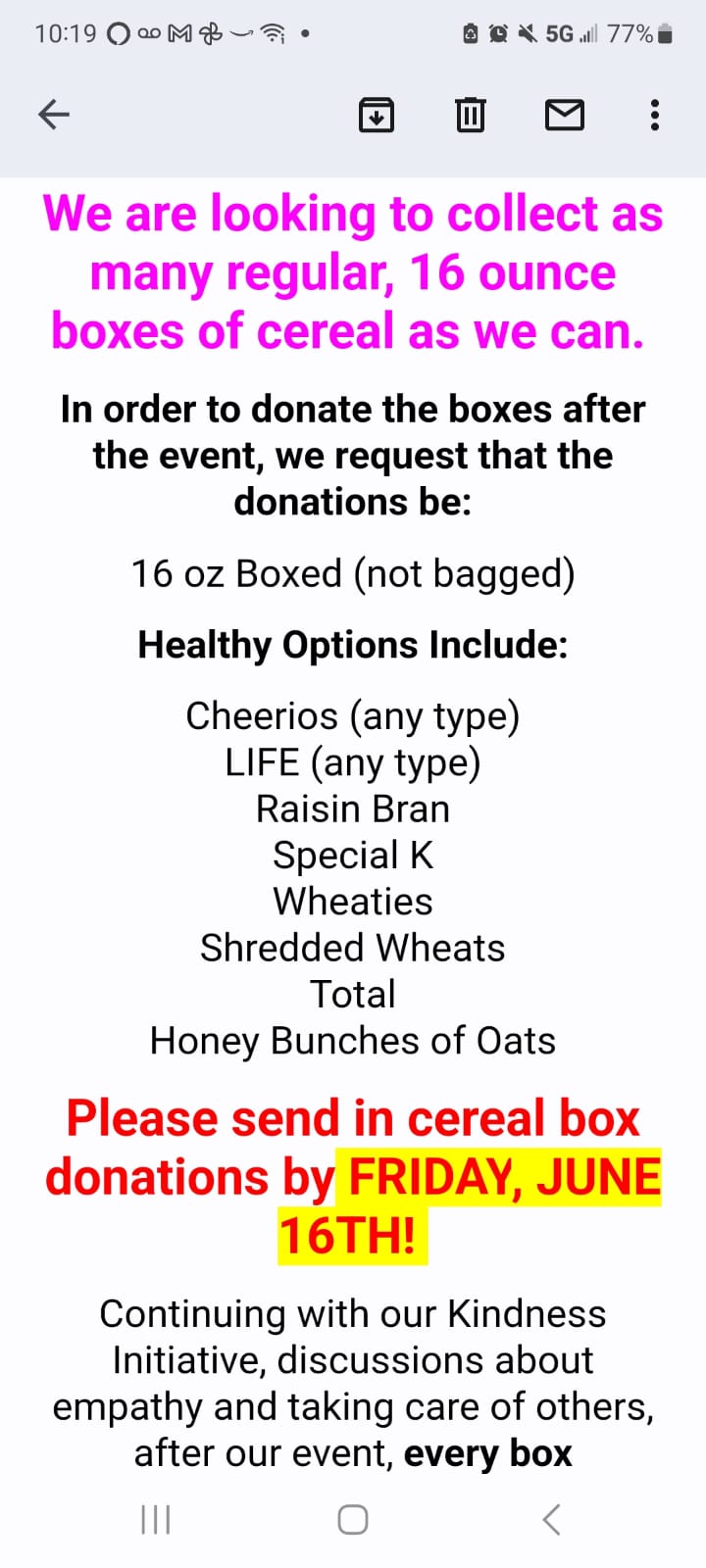
Task: Tap the system home button
Action: [353, 1520]
